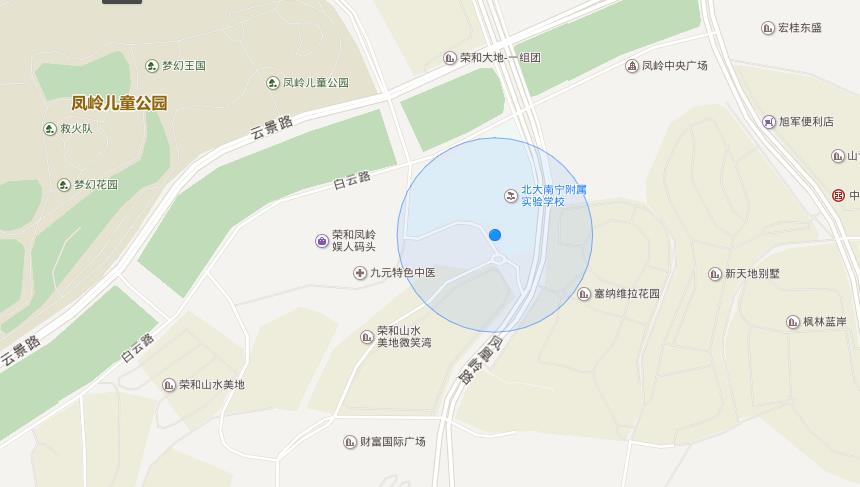Select the 荣和山水美地 marker
This screenshot has height=487, width=860.
click(169, 385)
